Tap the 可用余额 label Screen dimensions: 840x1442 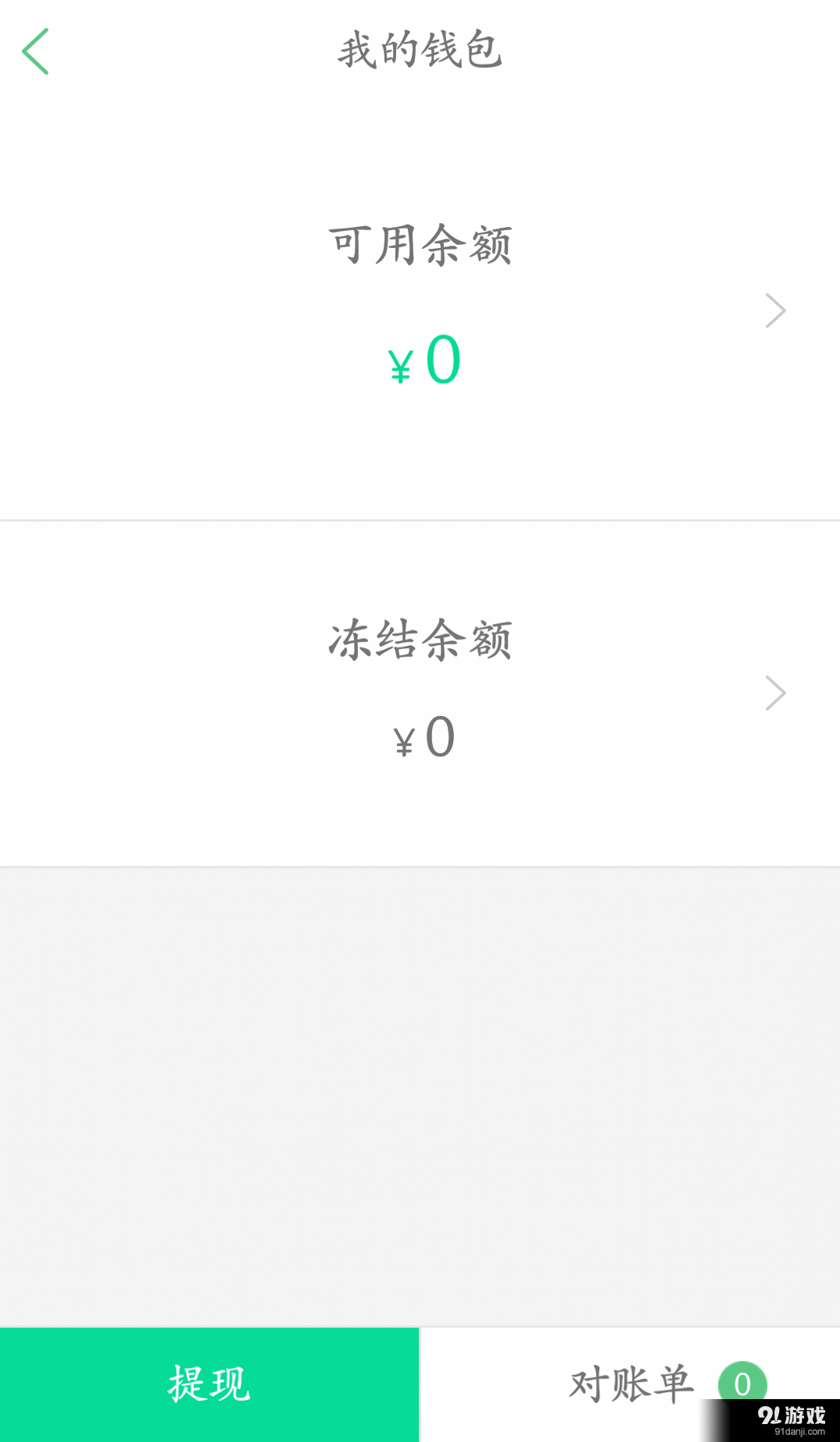[x=422, y=243]
